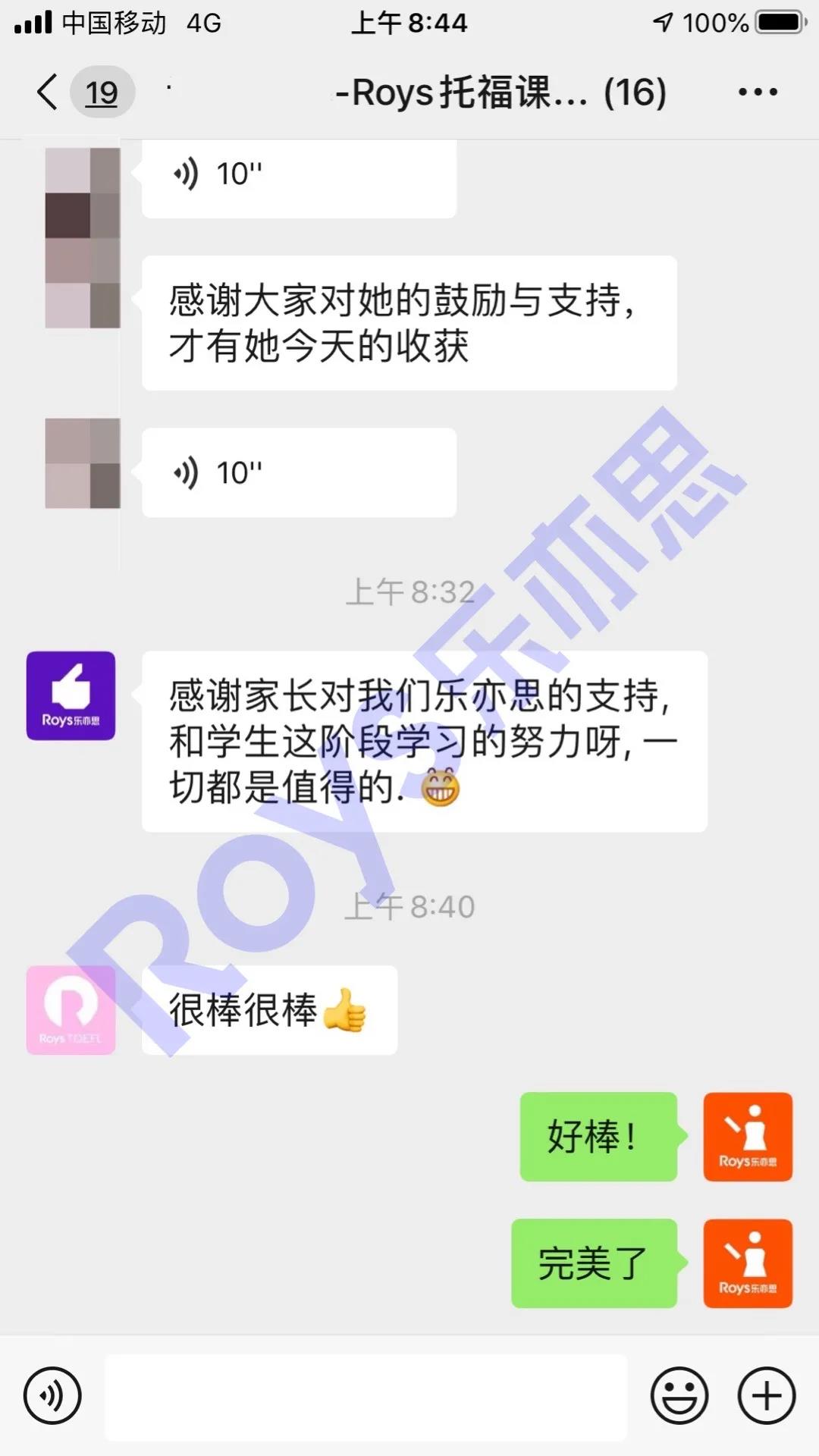Screen dimensions: 819x1456
Task: Open the purple Roys乐亦思 avatar profile
Action: [x=71, y=695]
